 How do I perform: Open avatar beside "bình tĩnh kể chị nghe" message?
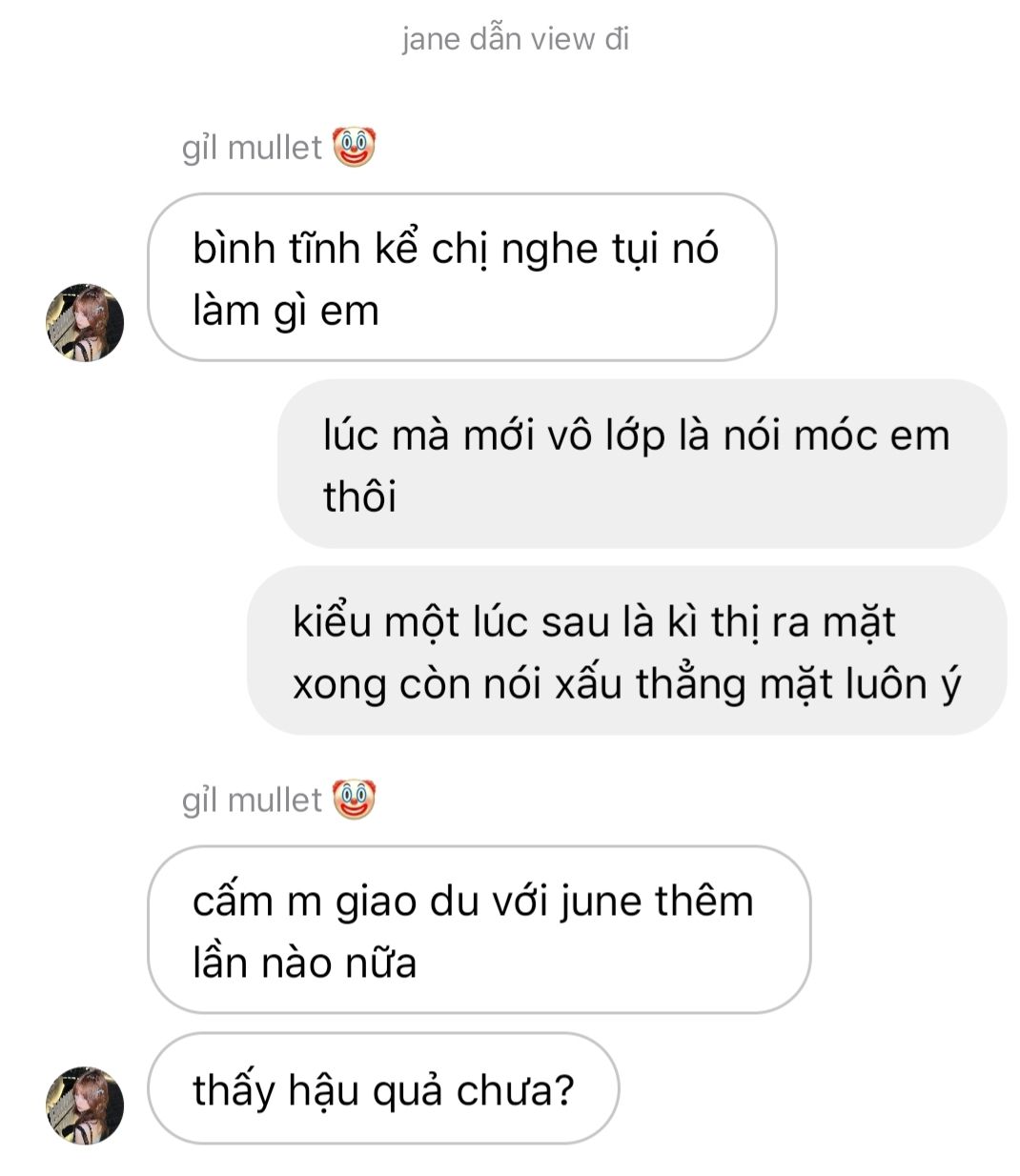coord(85,322)
